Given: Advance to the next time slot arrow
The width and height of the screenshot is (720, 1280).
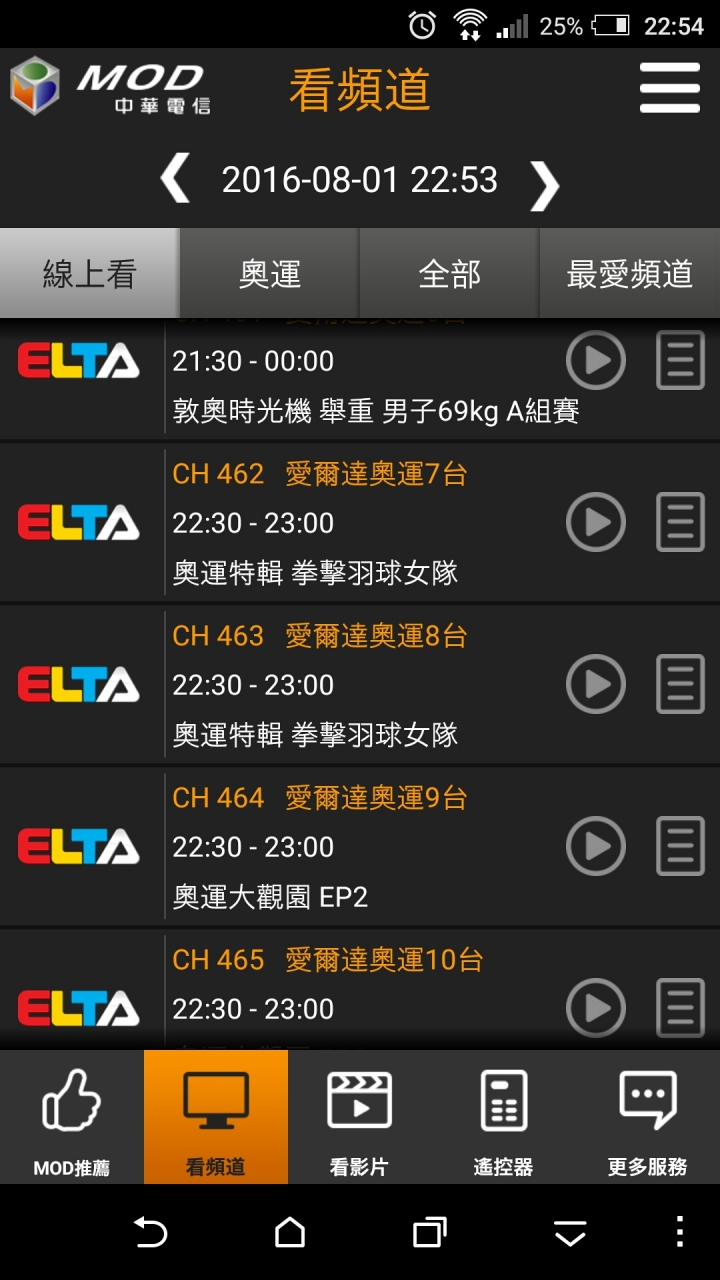Looking at the screenshot, I should tap(545, 184).
